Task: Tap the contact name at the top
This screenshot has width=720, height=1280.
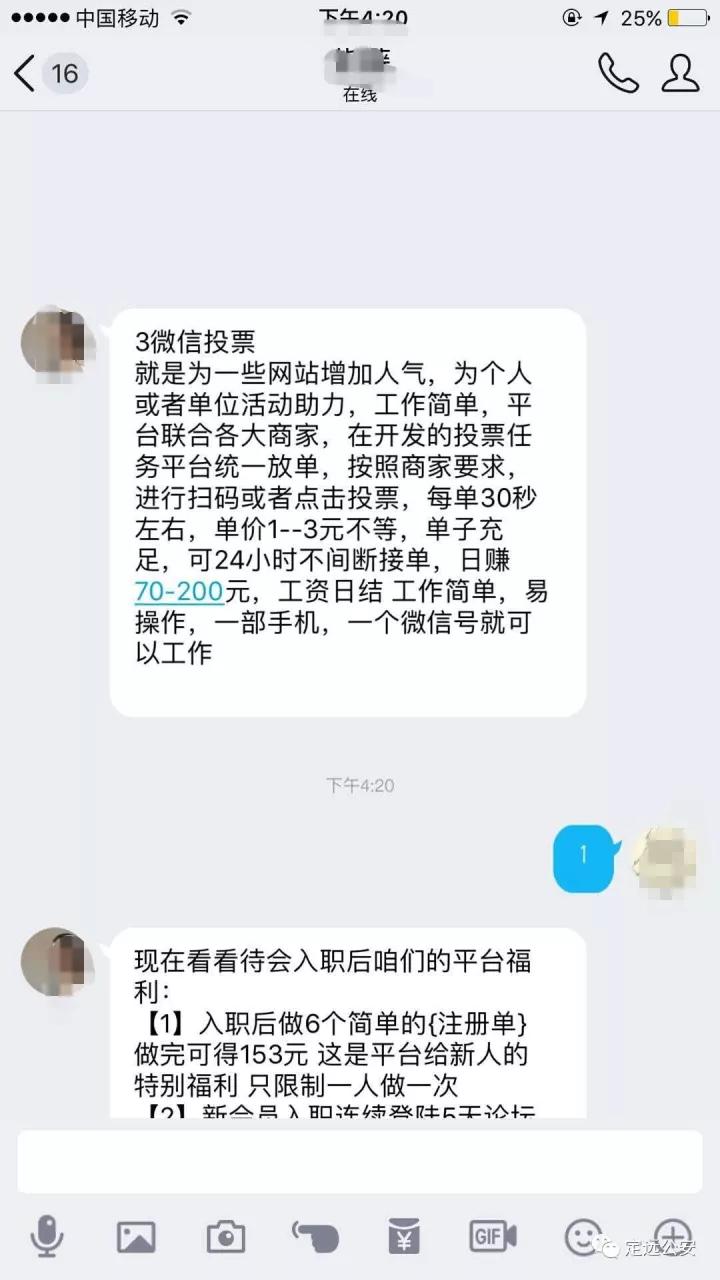Action: click(x=360, y=62)
